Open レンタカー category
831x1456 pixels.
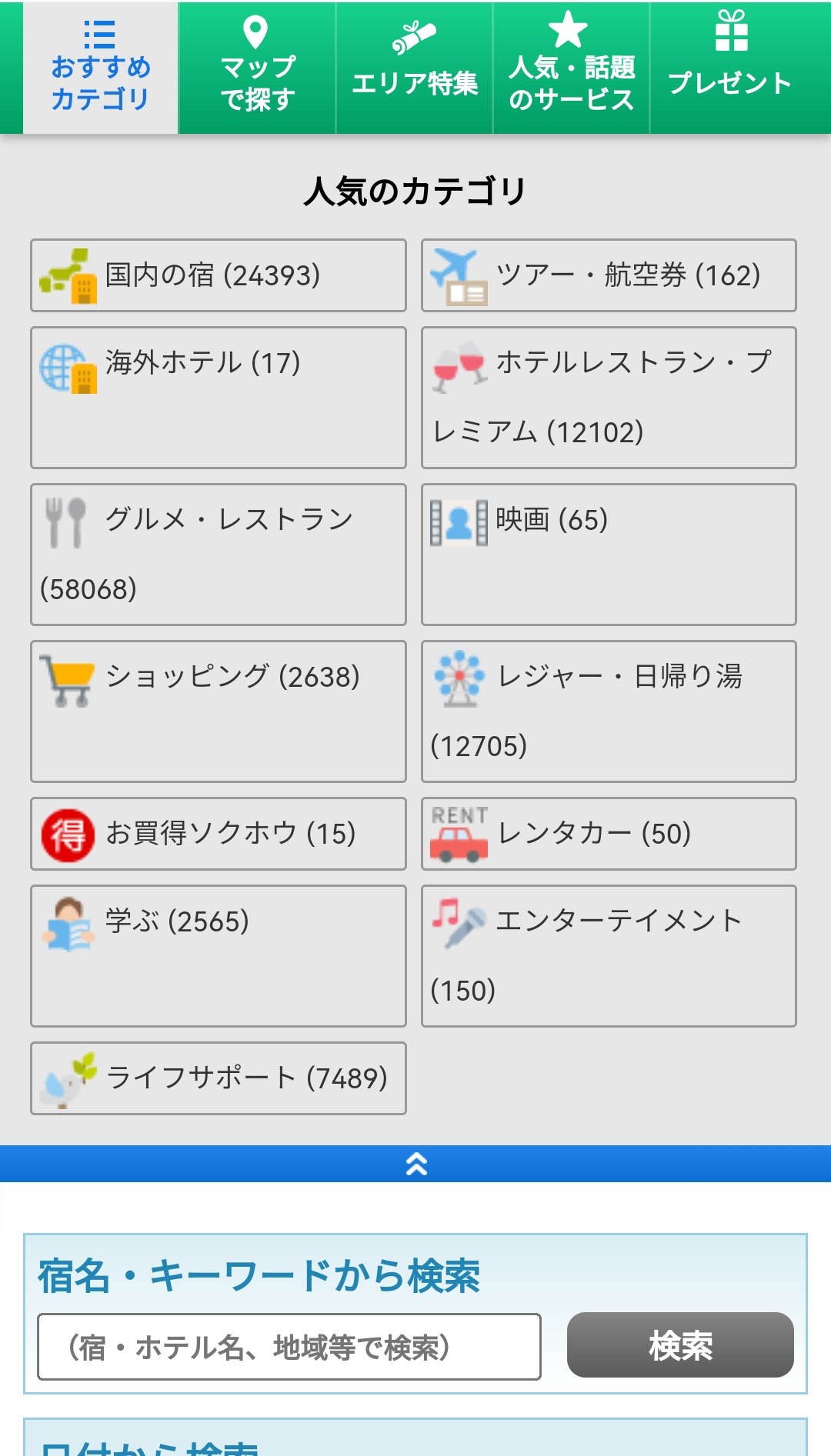click(609, 834)
